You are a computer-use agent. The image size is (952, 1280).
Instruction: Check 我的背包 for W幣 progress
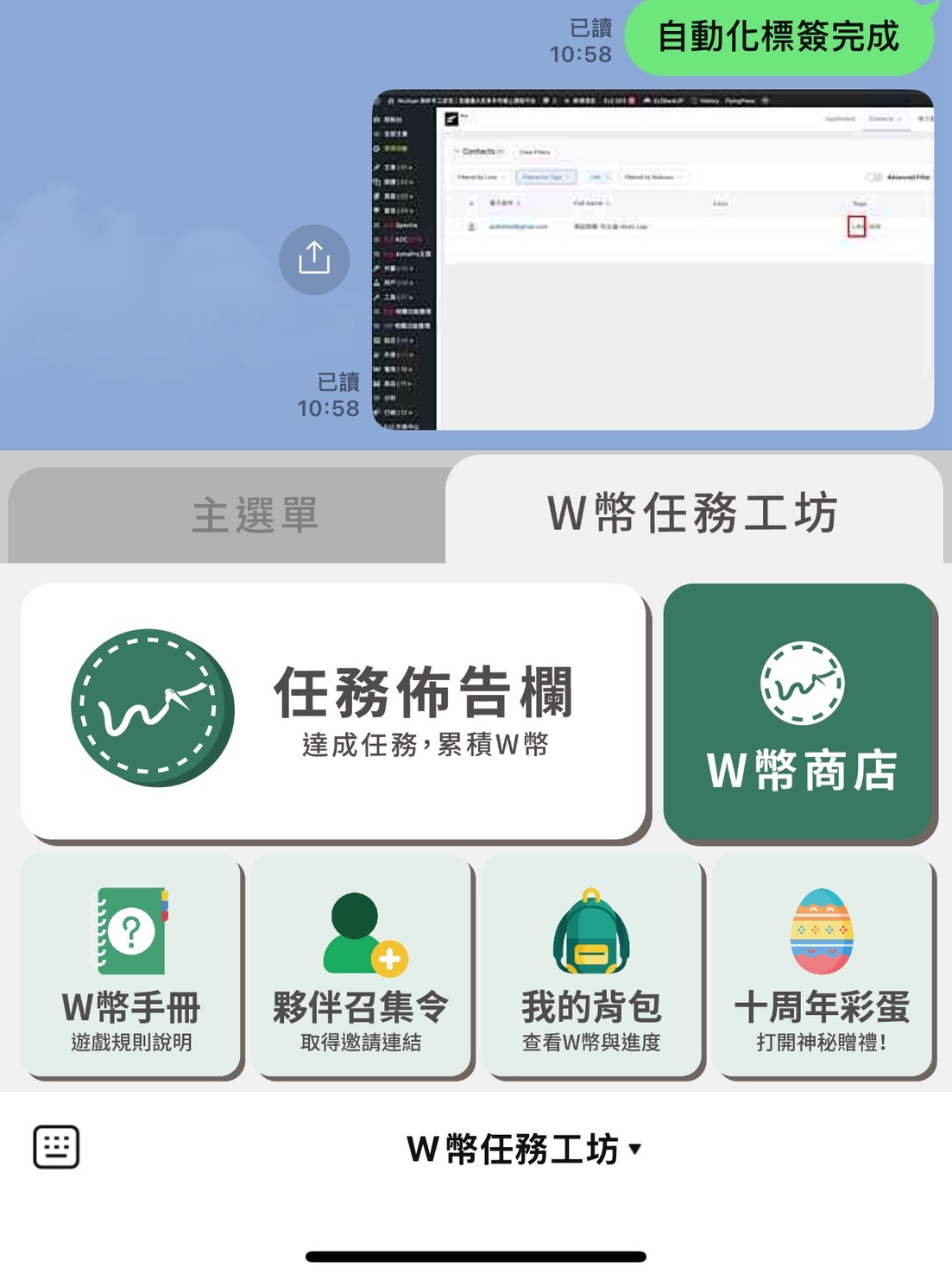tap(591, 967)
